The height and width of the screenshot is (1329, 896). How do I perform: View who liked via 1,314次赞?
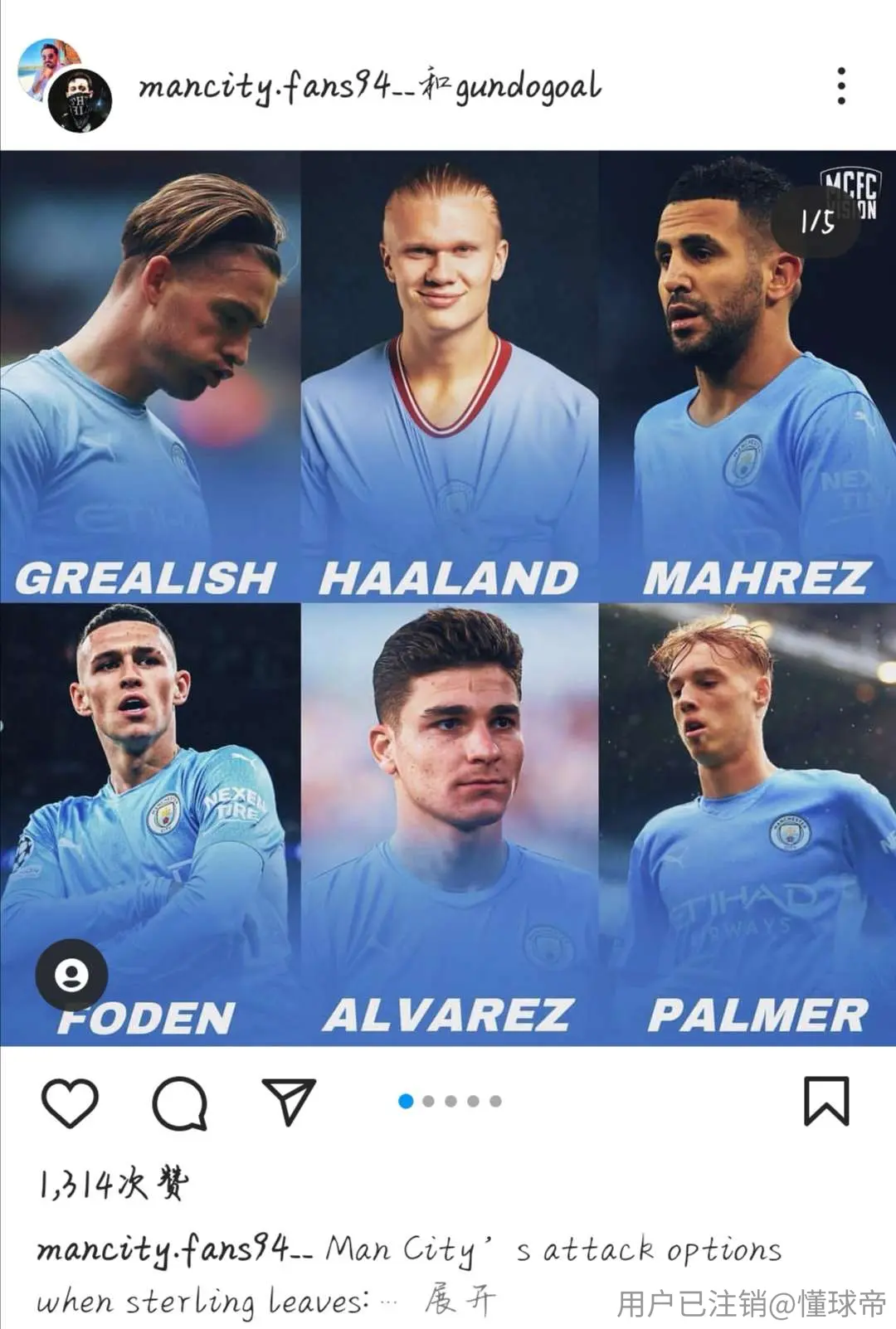pyautogui.click(x=114, y=1183)
